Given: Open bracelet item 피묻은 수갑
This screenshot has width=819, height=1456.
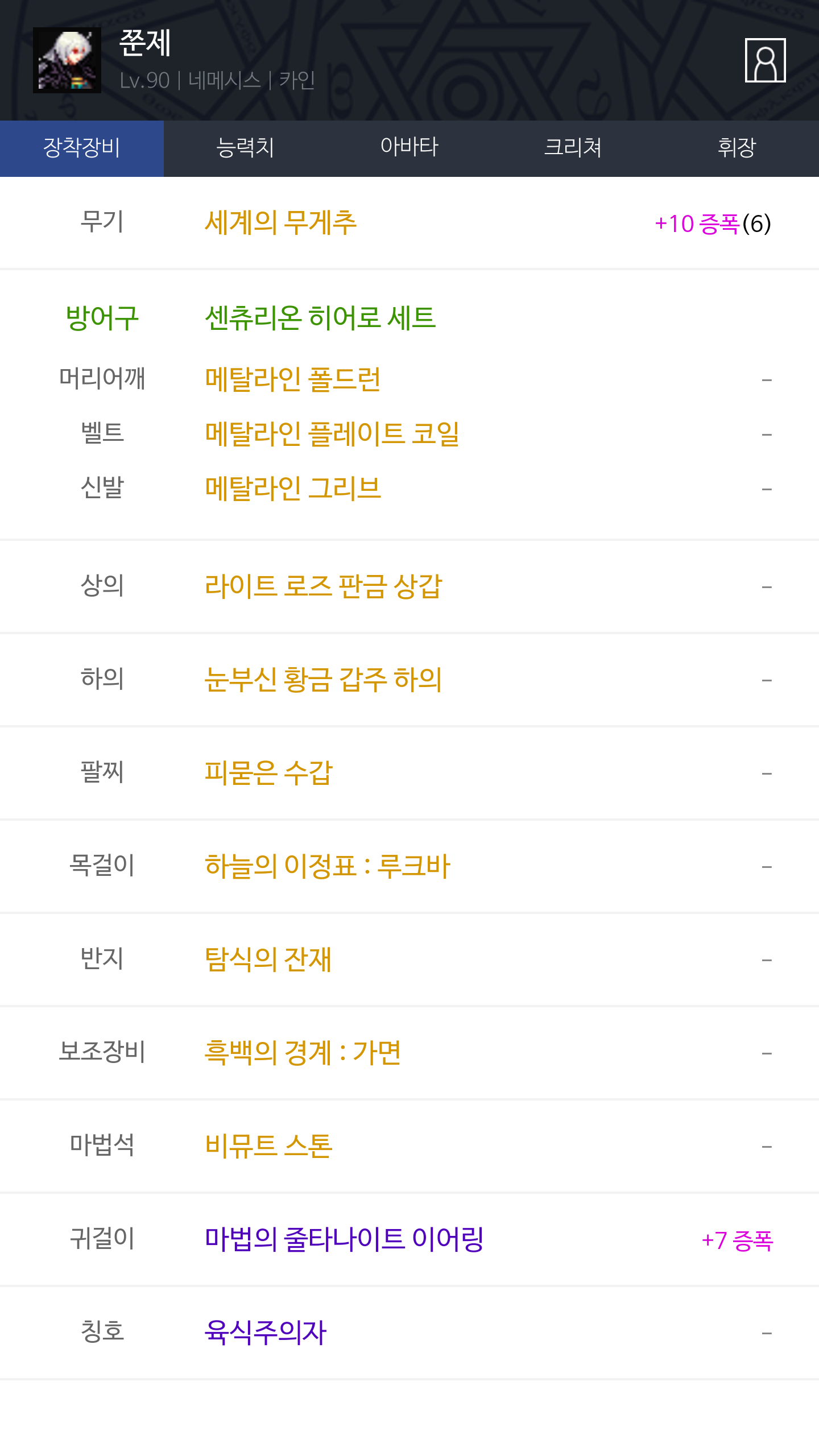Looking at the screenshot, I should (268, 773).
